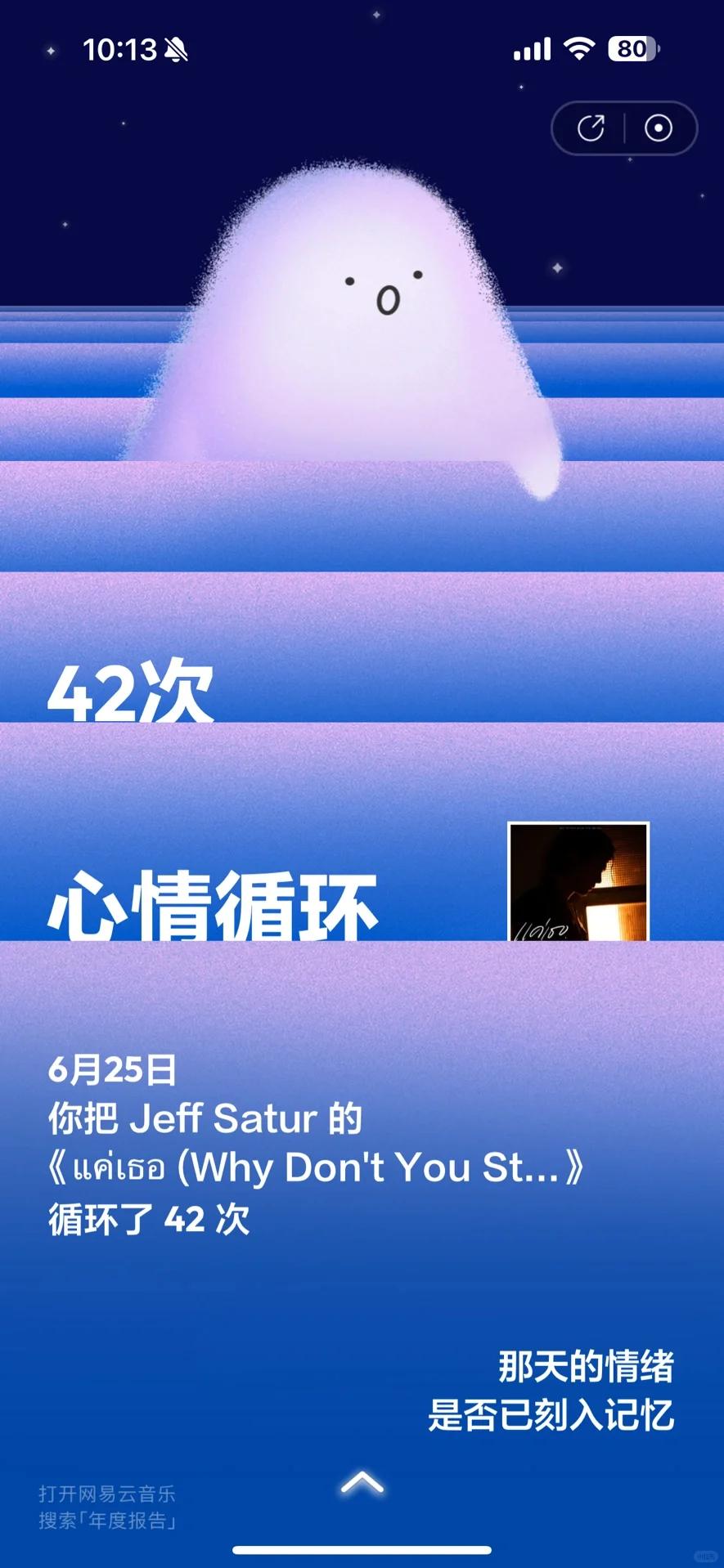Open the Jeff Satur album cover
Image resolution: width=724 pixels, height=1568 pixels.
pos(578,881)
